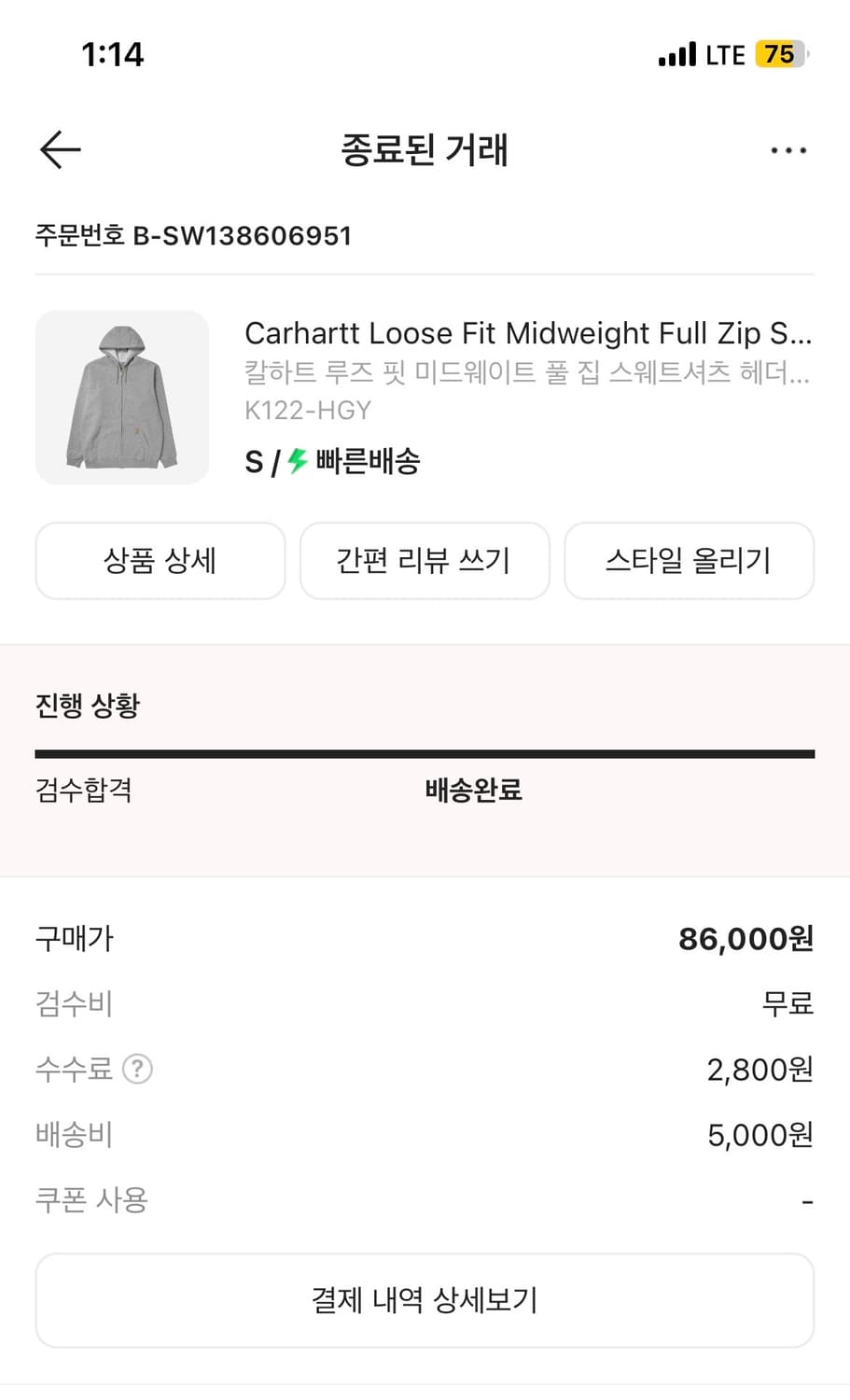Tap the delivery progress bar
850x1400 pixels.
point(425,749)
